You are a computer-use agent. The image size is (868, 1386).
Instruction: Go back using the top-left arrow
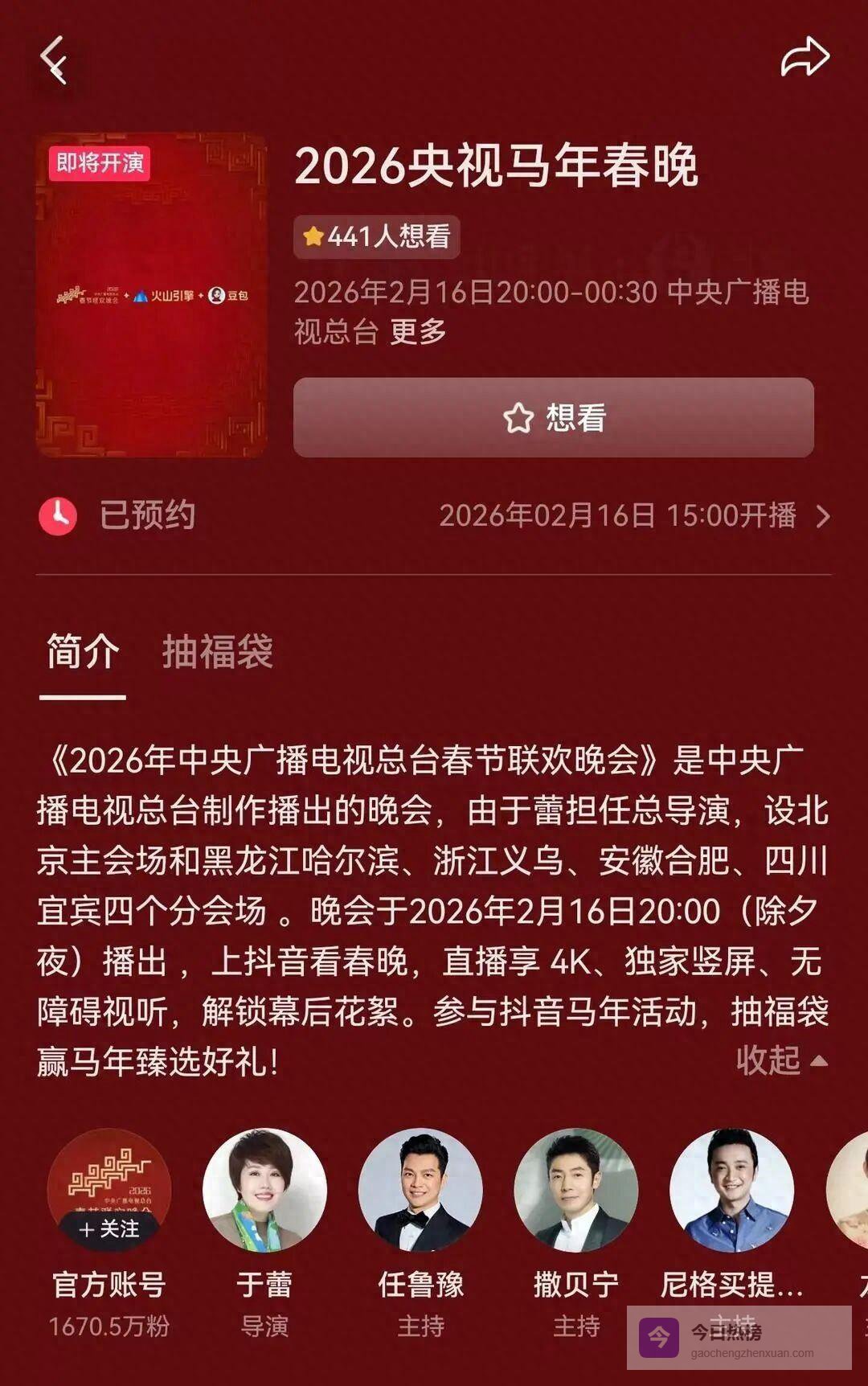pyautogui.click(x=55, y=60)
